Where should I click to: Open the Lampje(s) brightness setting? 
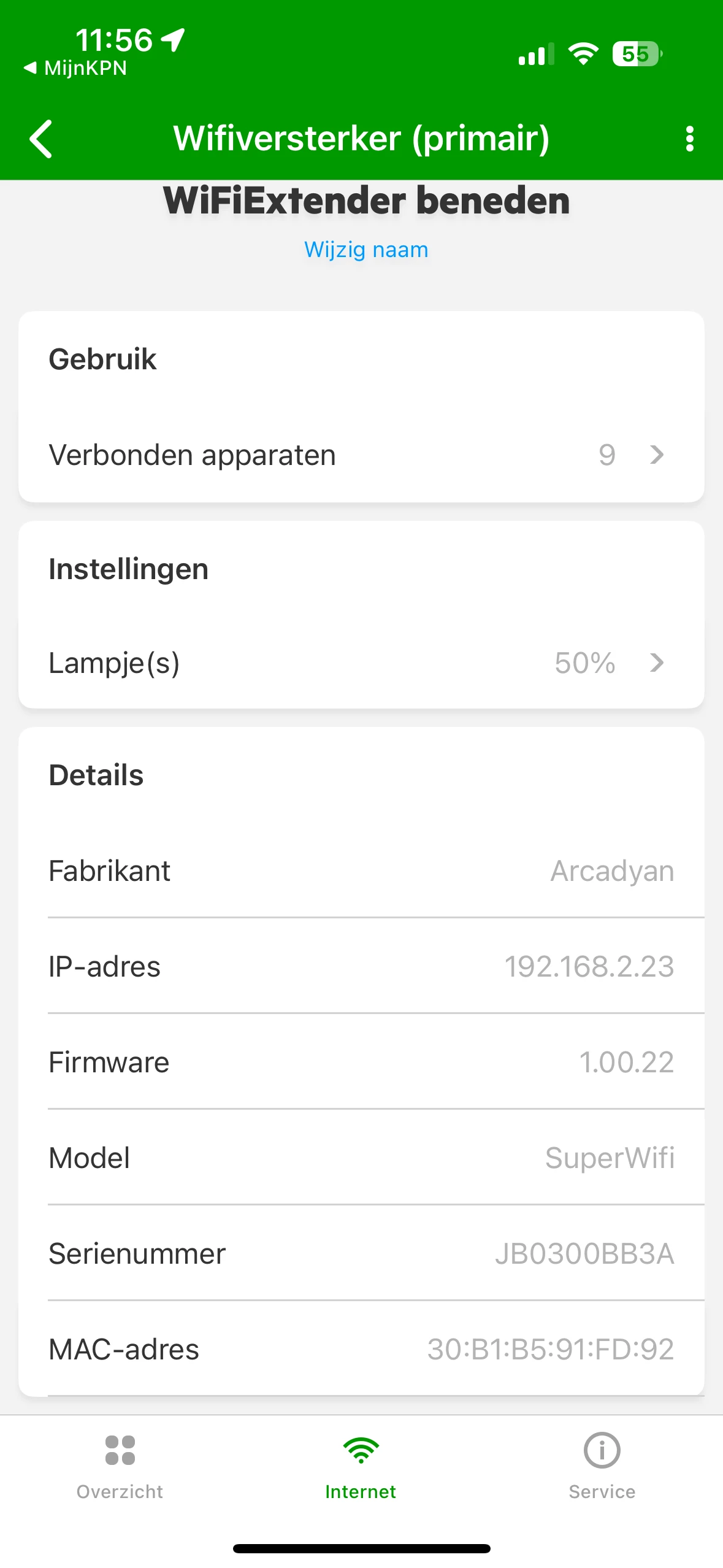(x=361, y=663)
